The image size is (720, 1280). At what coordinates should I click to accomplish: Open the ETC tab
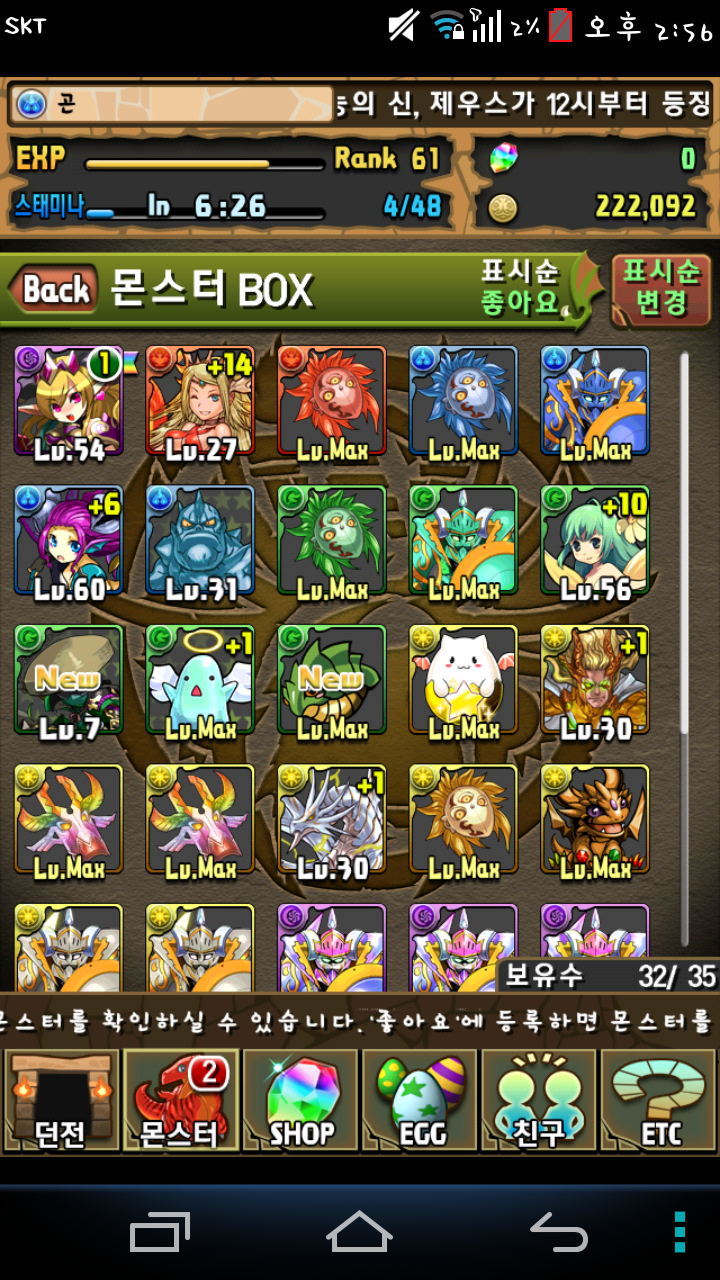click(659, 1100)
